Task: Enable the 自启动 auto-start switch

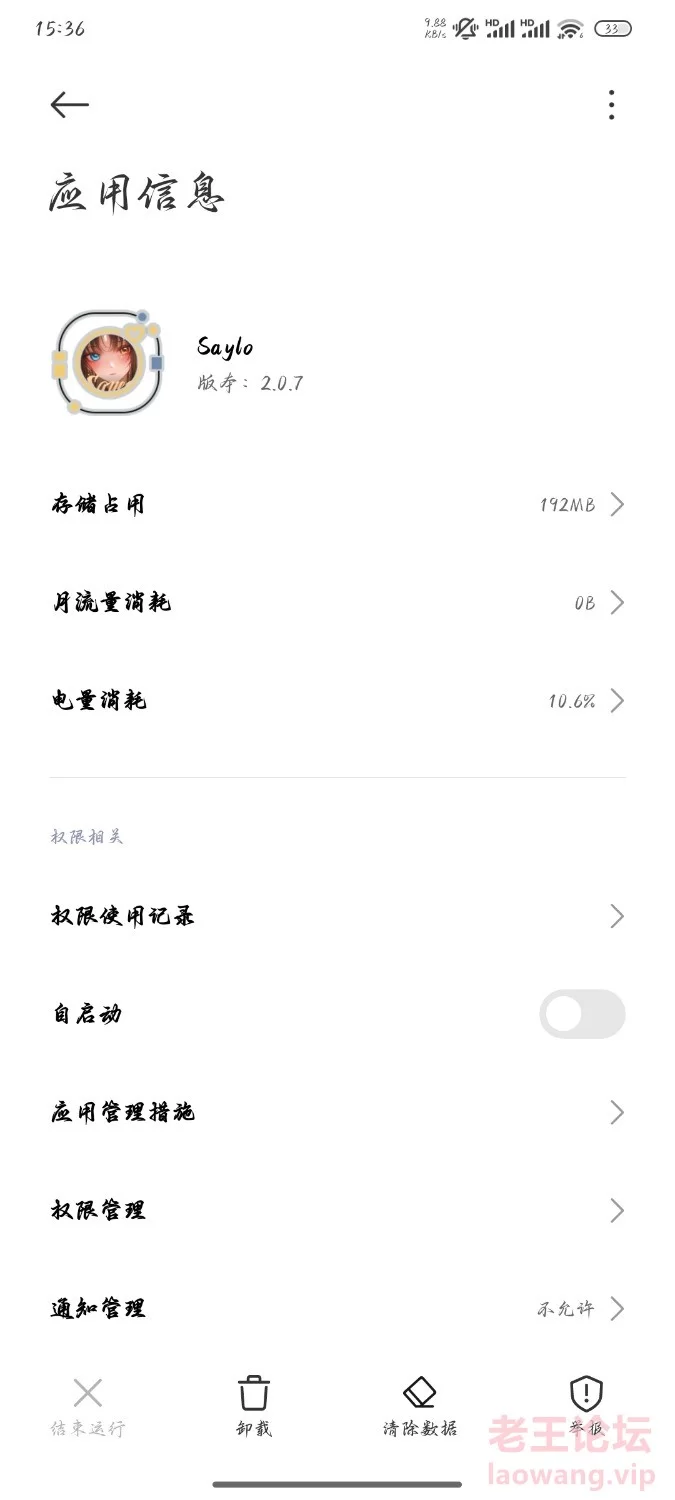Action: pos(582,1014)
